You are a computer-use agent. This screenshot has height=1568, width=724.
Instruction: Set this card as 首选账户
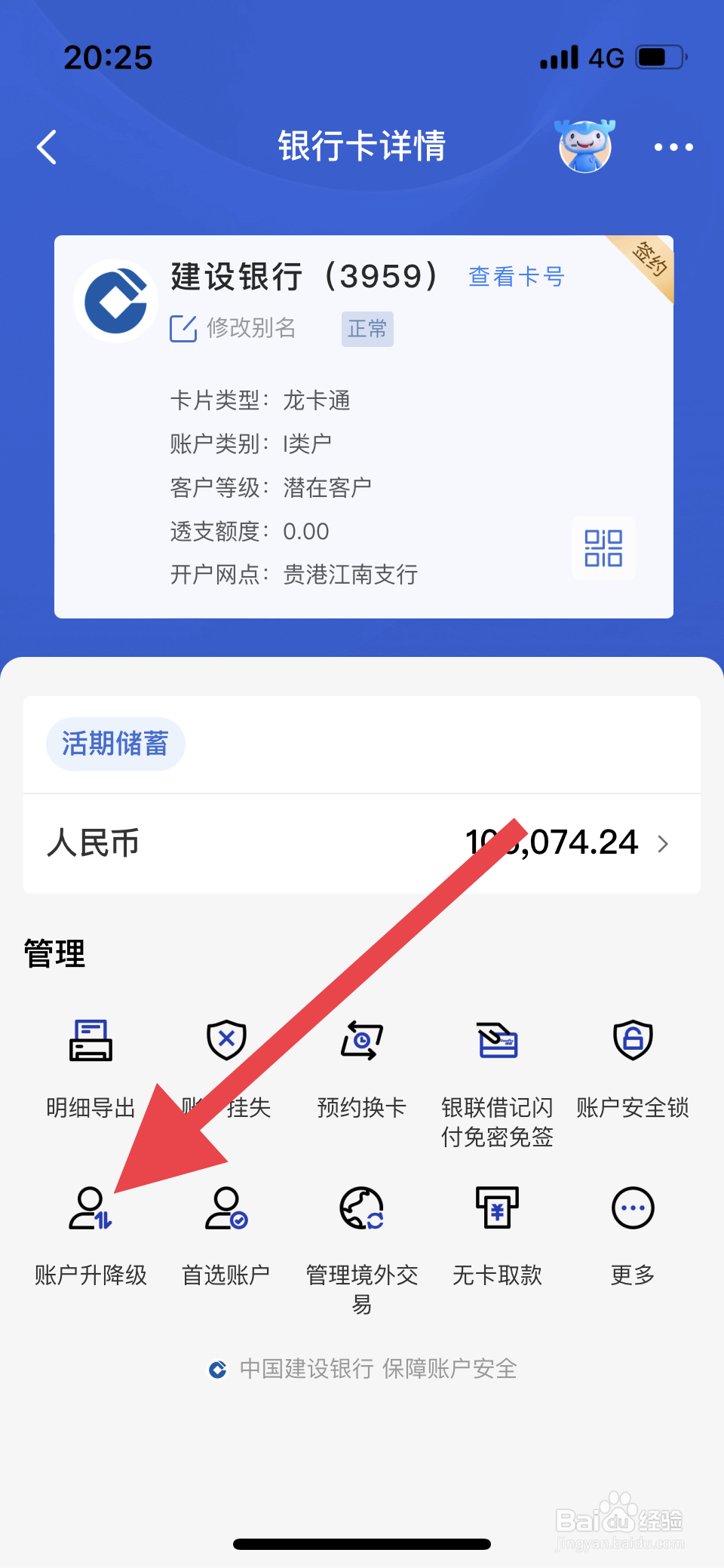225,1237
